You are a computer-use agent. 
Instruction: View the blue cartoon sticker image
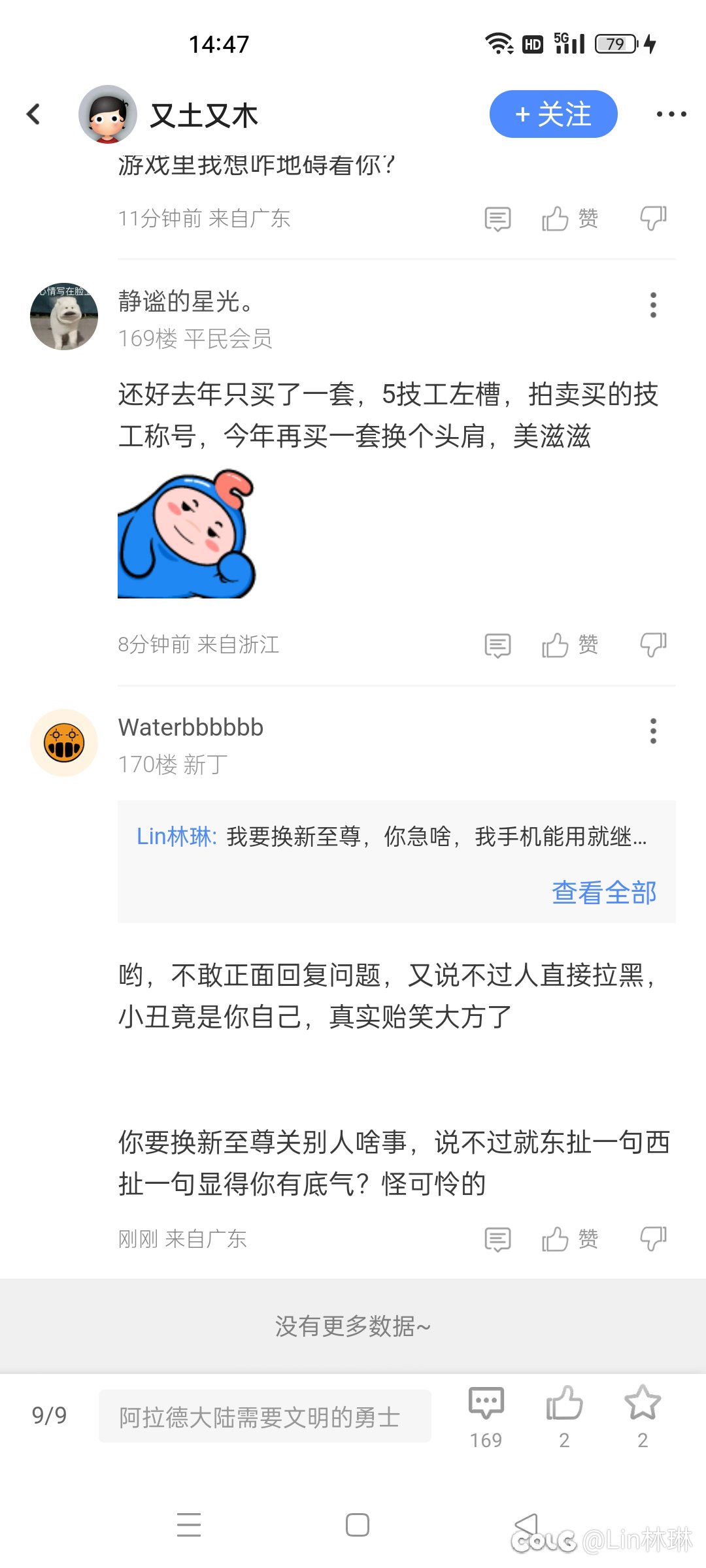(186, 533)
